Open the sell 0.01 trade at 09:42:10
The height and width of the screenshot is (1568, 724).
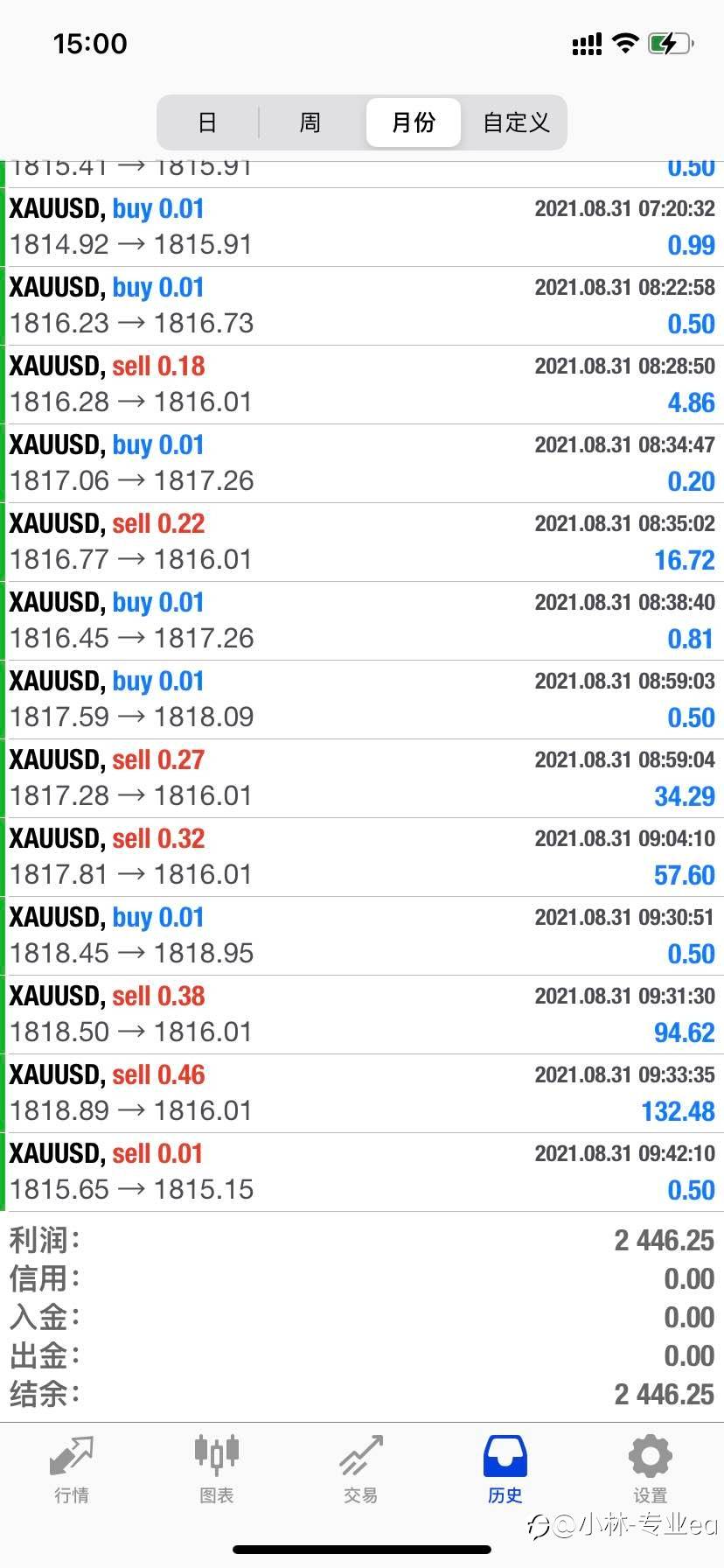point(362,1172)
